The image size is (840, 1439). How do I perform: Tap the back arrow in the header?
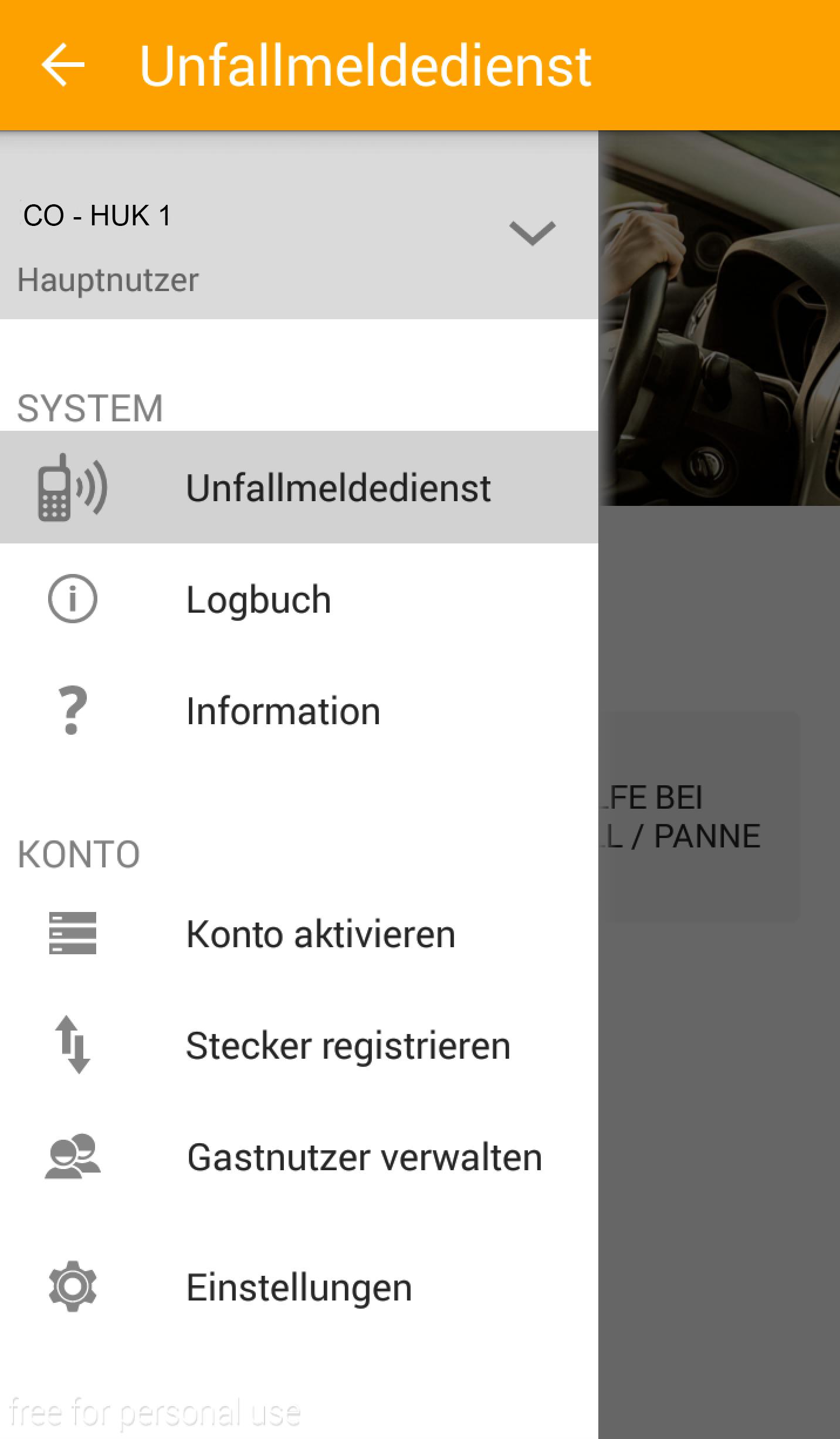click(x=63, y=65)
